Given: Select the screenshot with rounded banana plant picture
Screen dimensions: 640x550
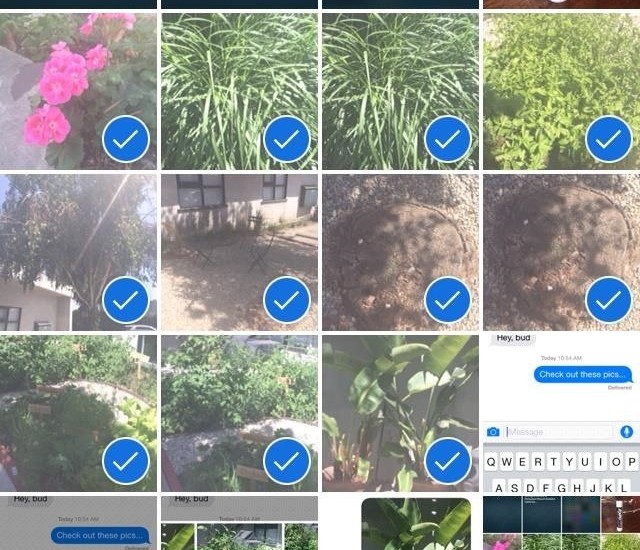Looking at the screenshot, I should 400,523.
